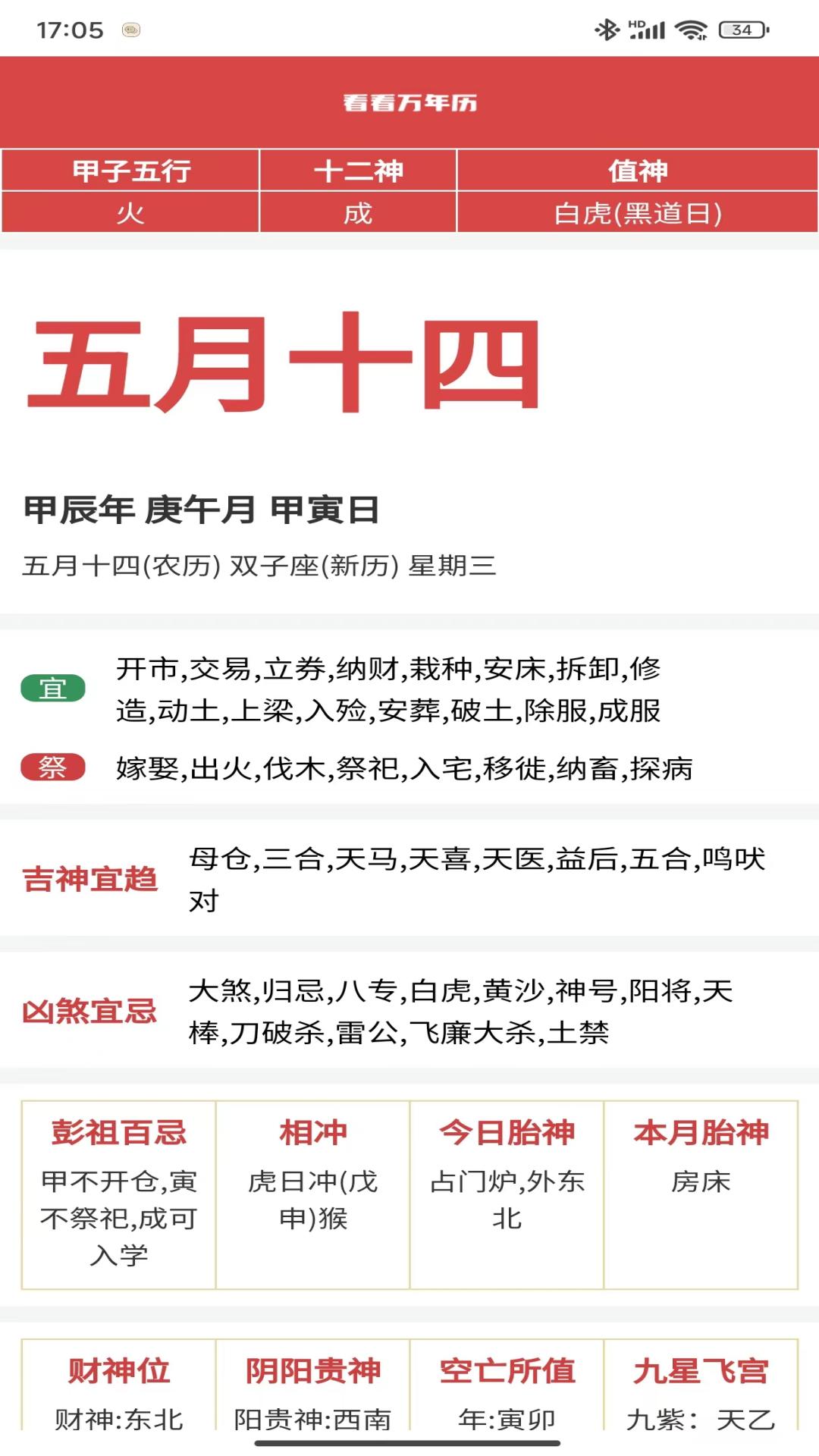This screenshot has height=1456, width=819.
Task: Select the 吉神宜趋 section label
Action: click(x=89, y=878)
